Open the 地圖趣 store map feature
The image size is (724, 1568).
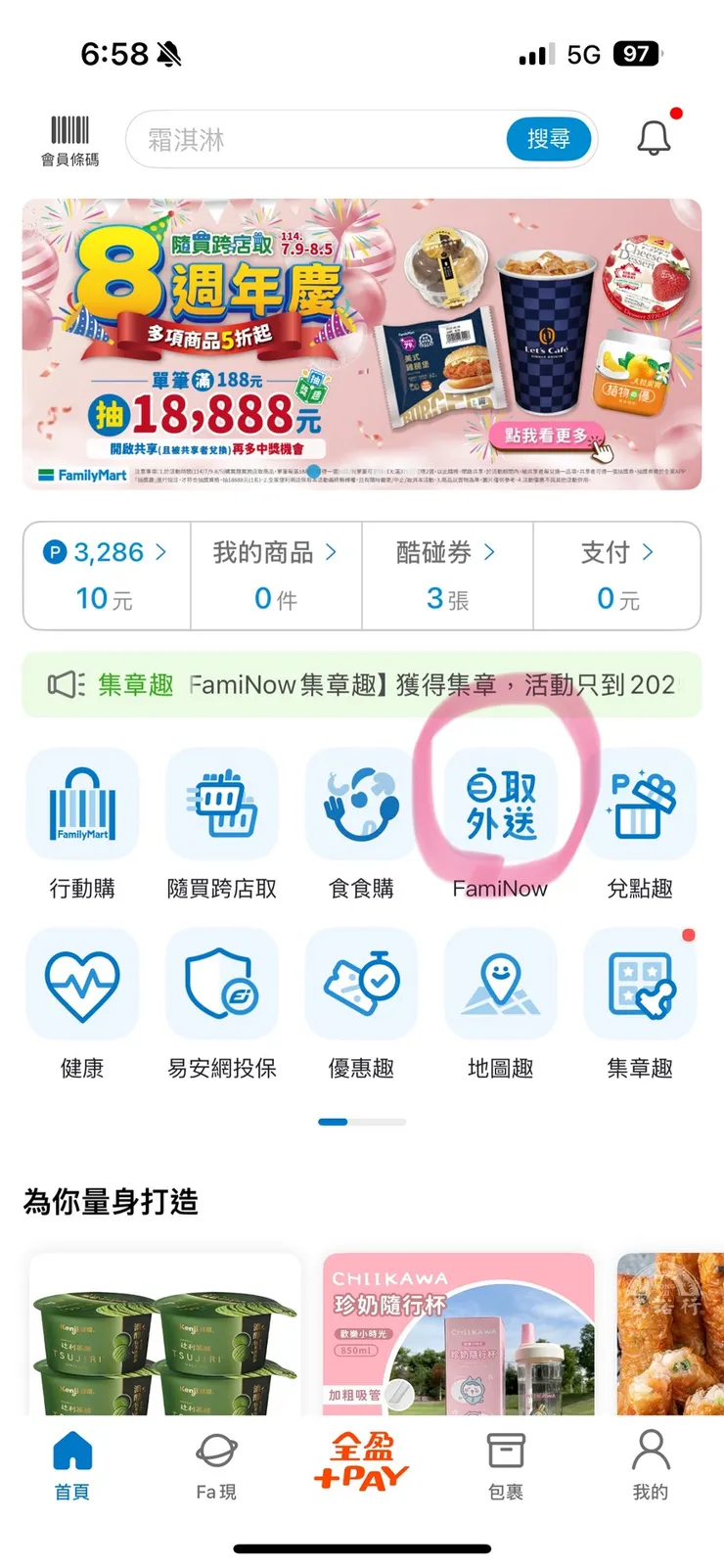pyautogui.click(x=501, y=984)
